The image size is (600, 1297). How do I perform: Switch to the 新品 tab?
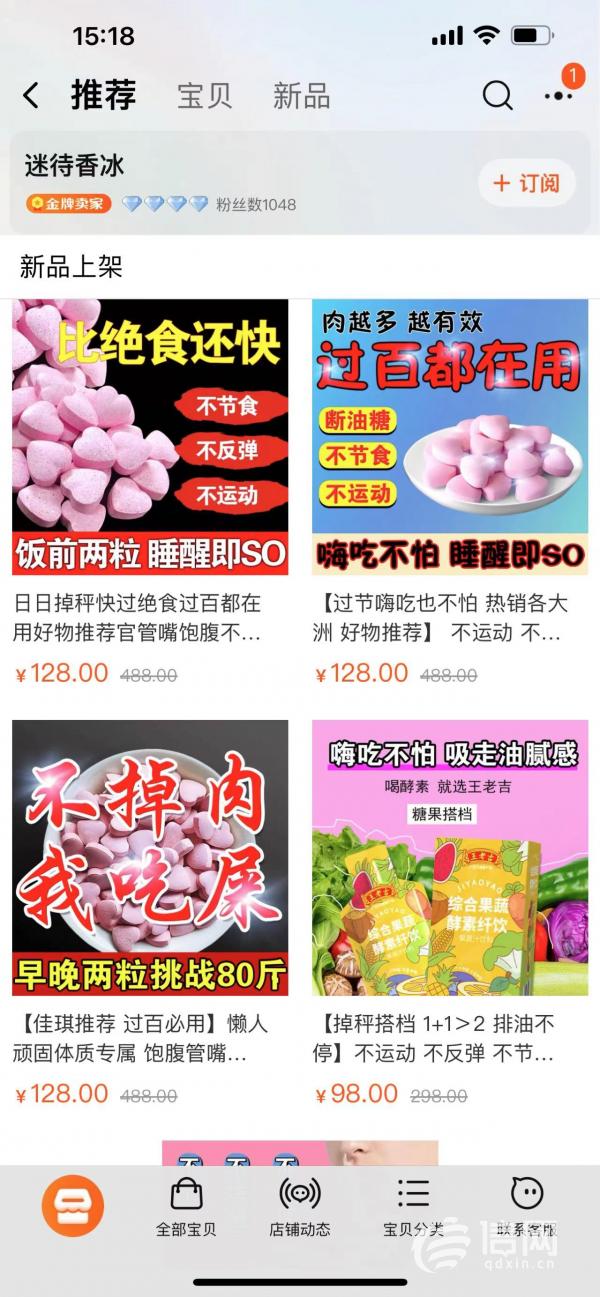[301, 96]
